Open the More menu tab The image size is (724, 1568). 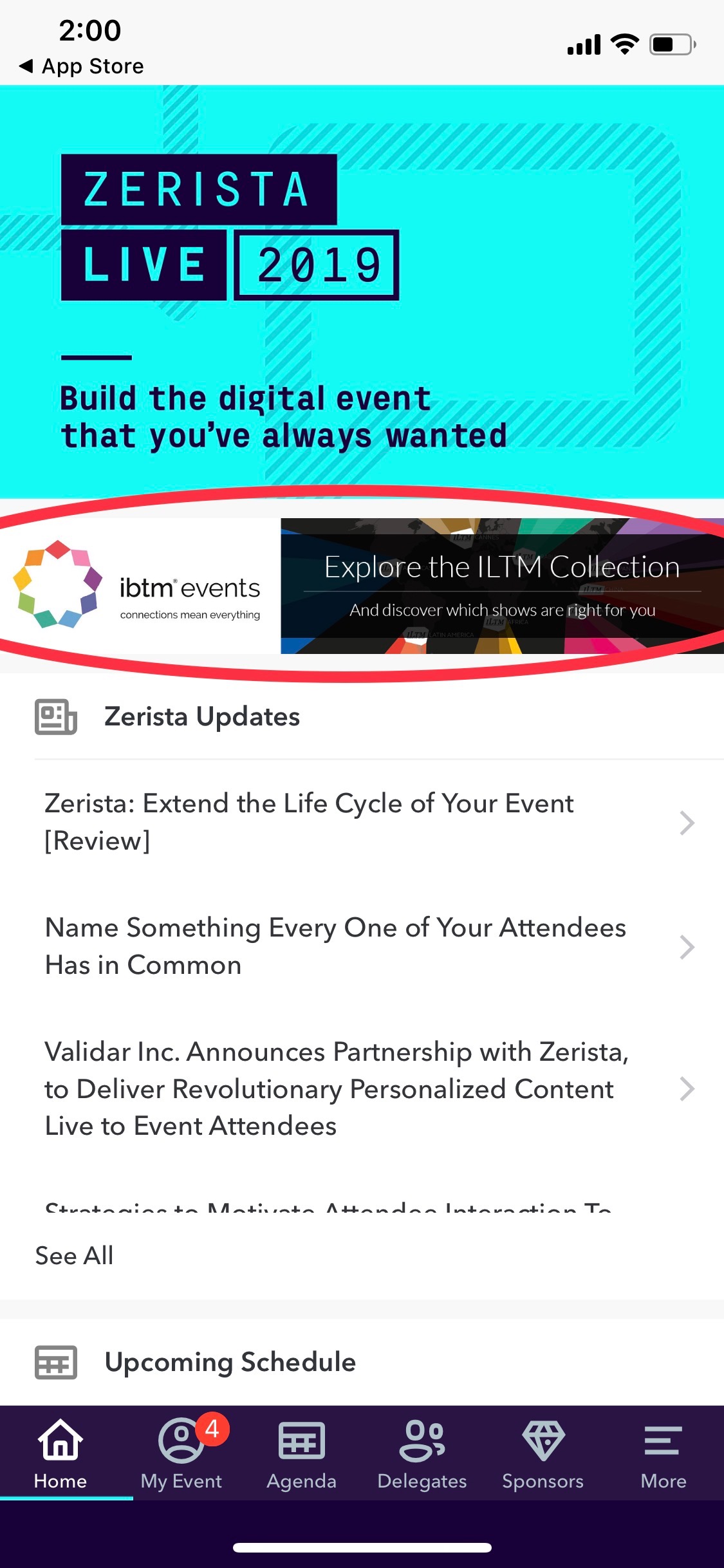tap(664, 1453)
